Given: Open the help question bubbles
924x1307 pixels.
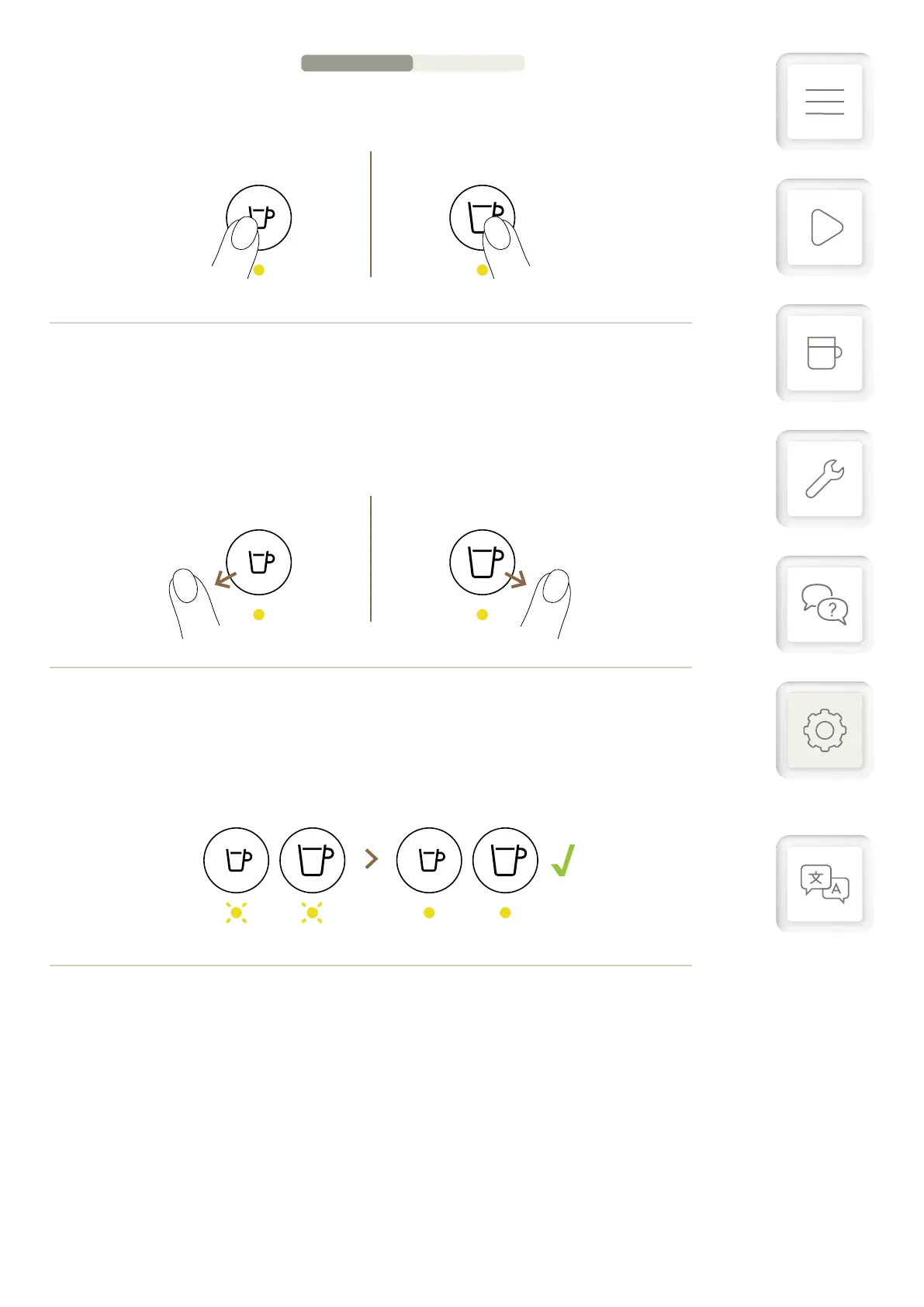Looking at the screenshot, I should pos(824,605).
